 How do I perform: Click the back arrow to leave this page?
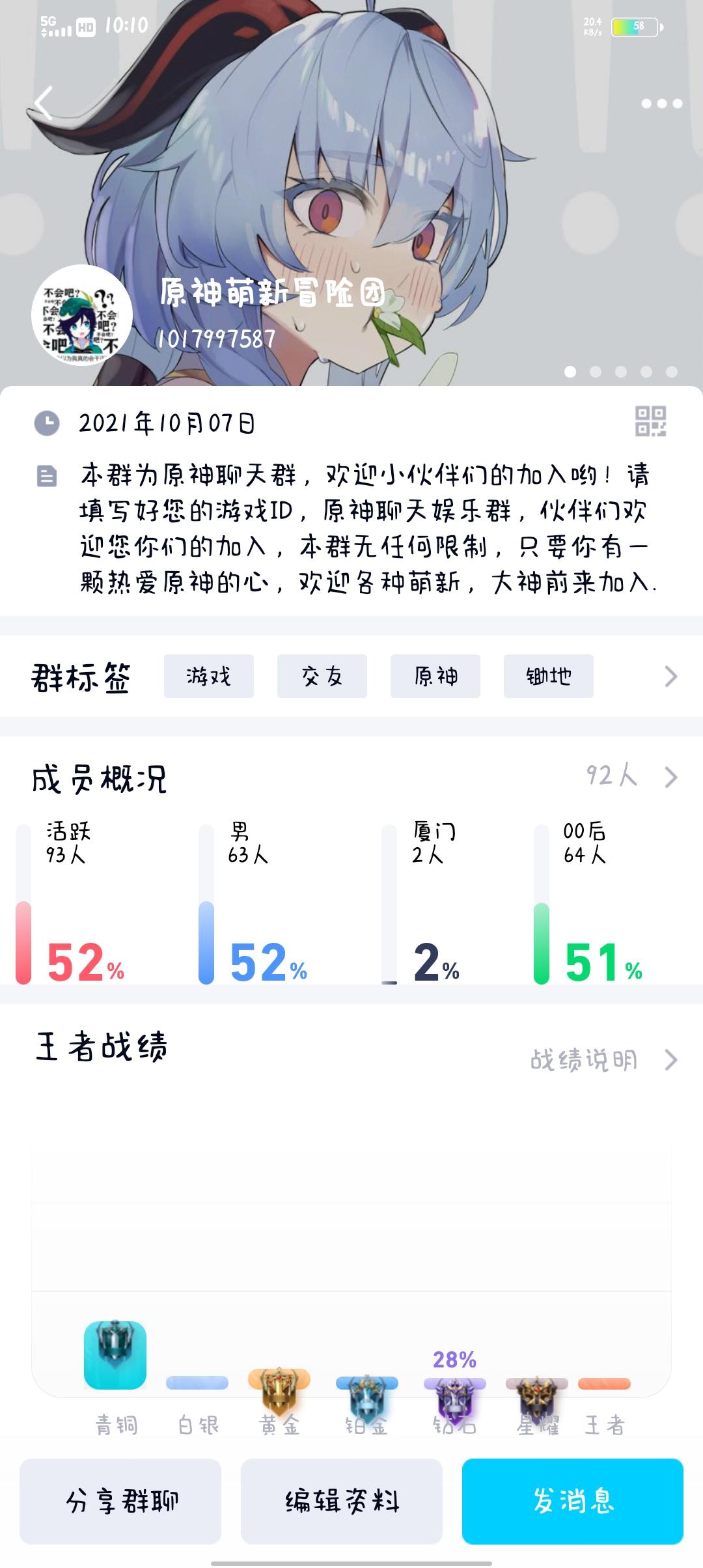coord(43,103)
